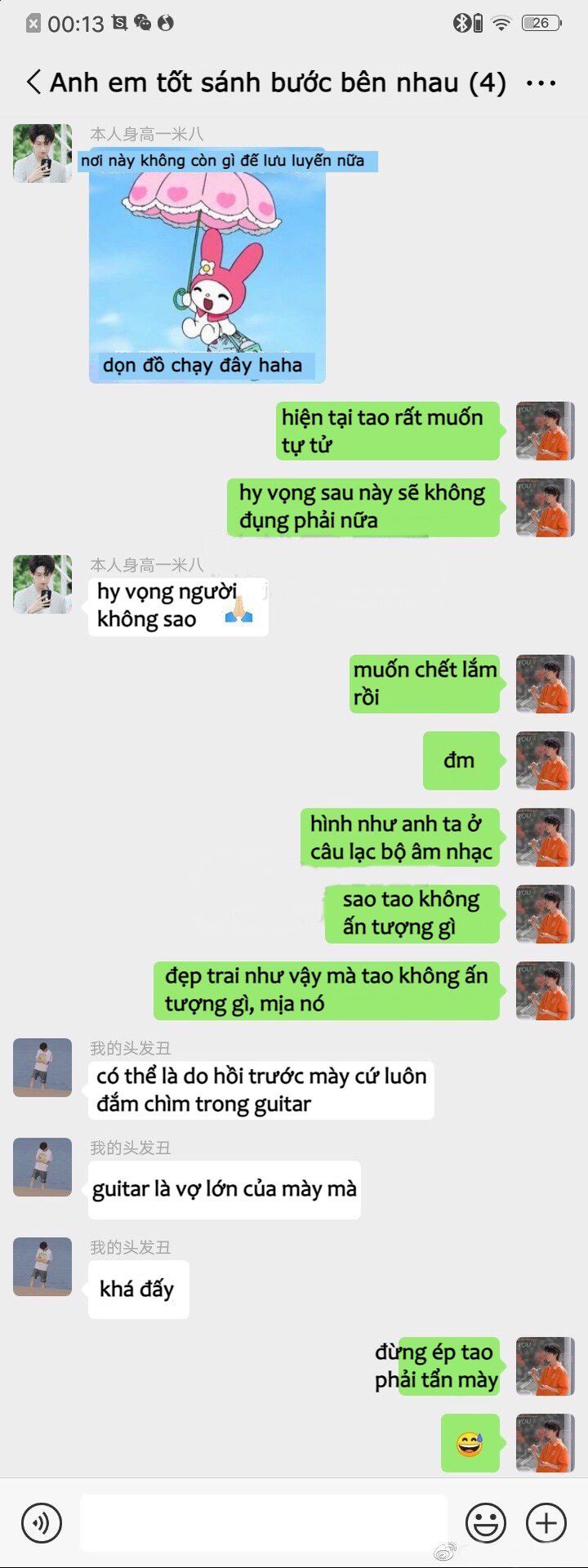Open the emoji sticker picker
Image resolution: width=588 pixels, height=1568 pixels.
tap(485, 1523)
